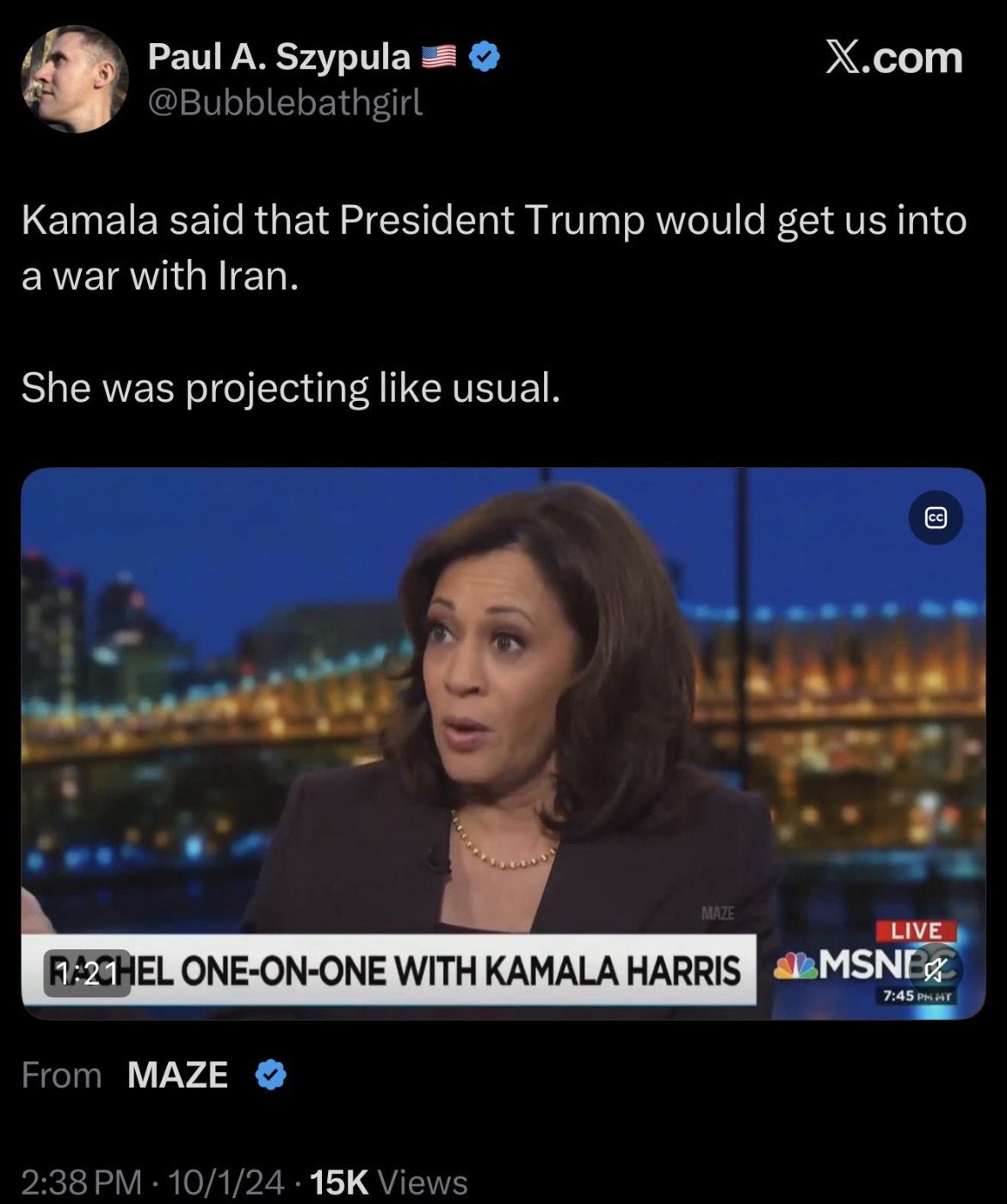1007x1204 pixels.
Task: Open Paul A. Szypula's profile picture
Action: point(74,79)
